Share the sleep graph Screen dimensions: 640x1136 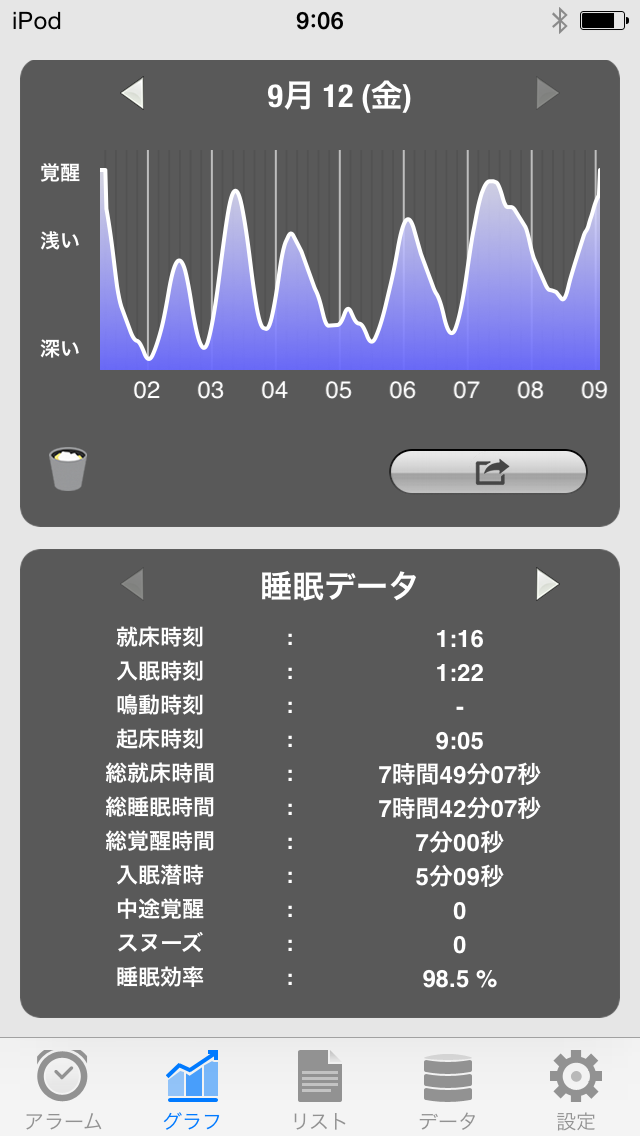tap(488, 471)
